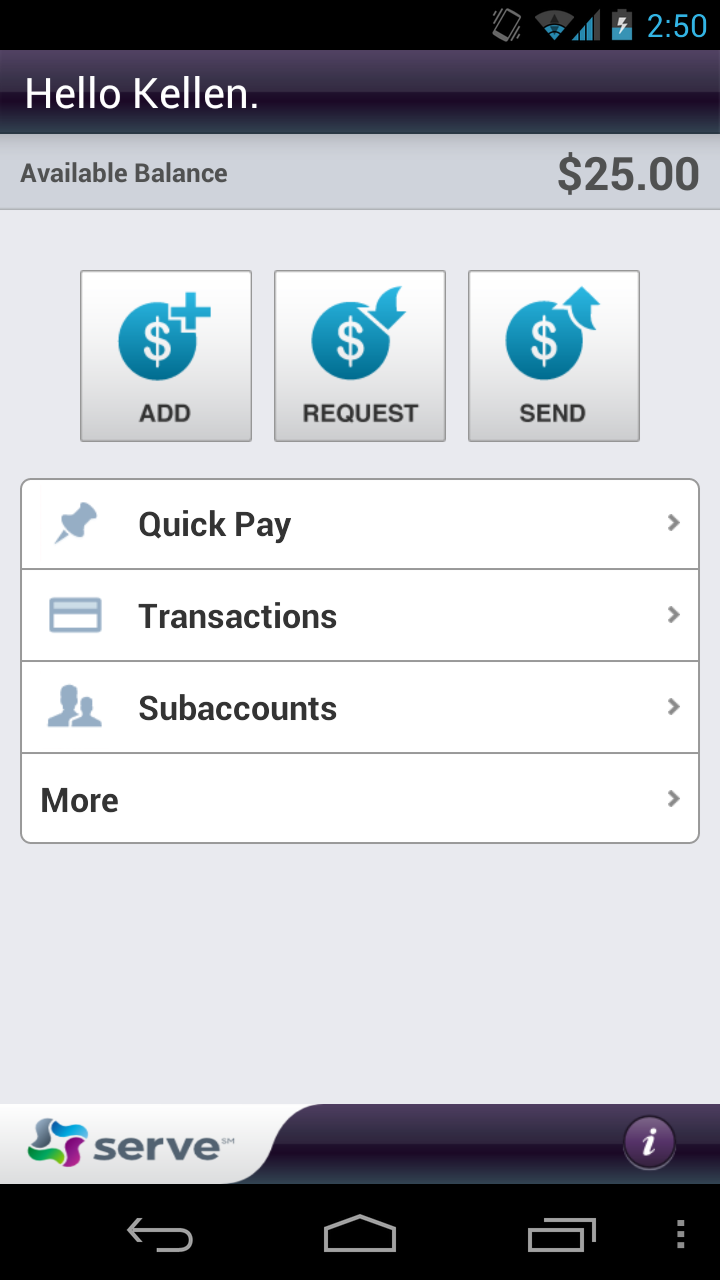Screen dimensions: 720x1280
Task: Expand the More options row
Action: [360, 800]
